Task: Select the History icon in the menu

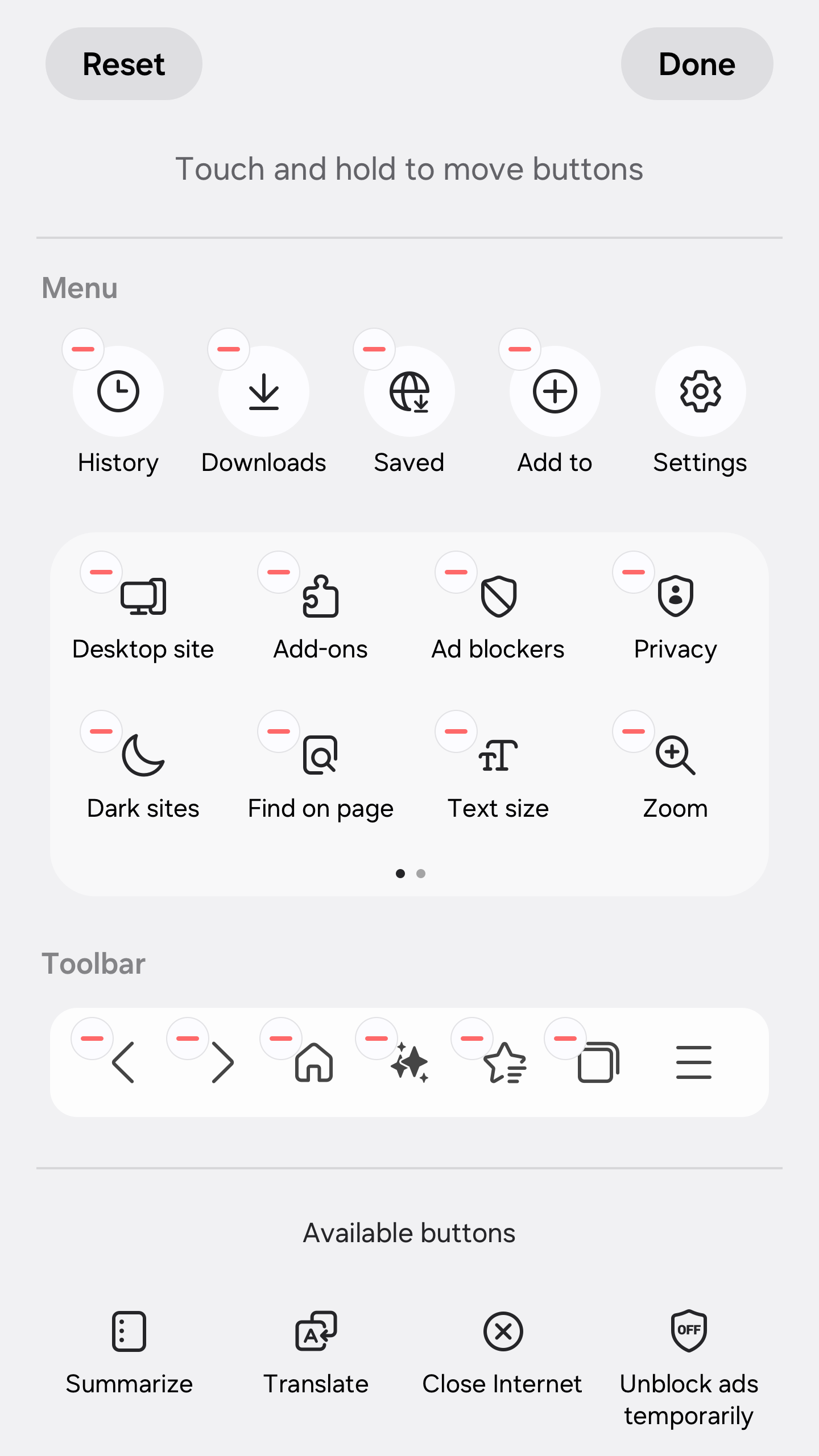Action: [118, 391]
